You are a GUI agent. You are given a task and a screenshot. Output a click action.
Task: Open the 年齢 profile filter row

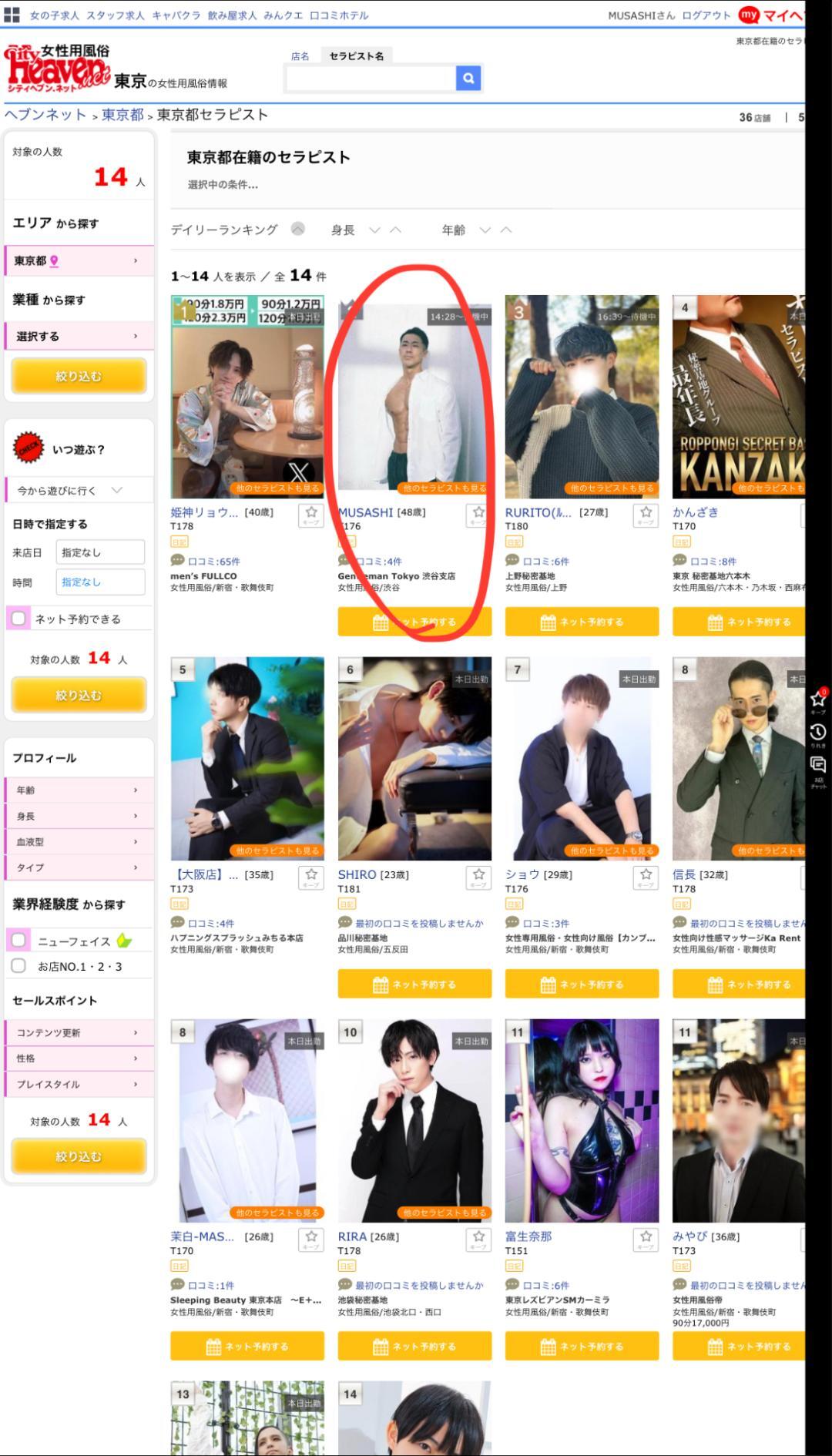79,790
